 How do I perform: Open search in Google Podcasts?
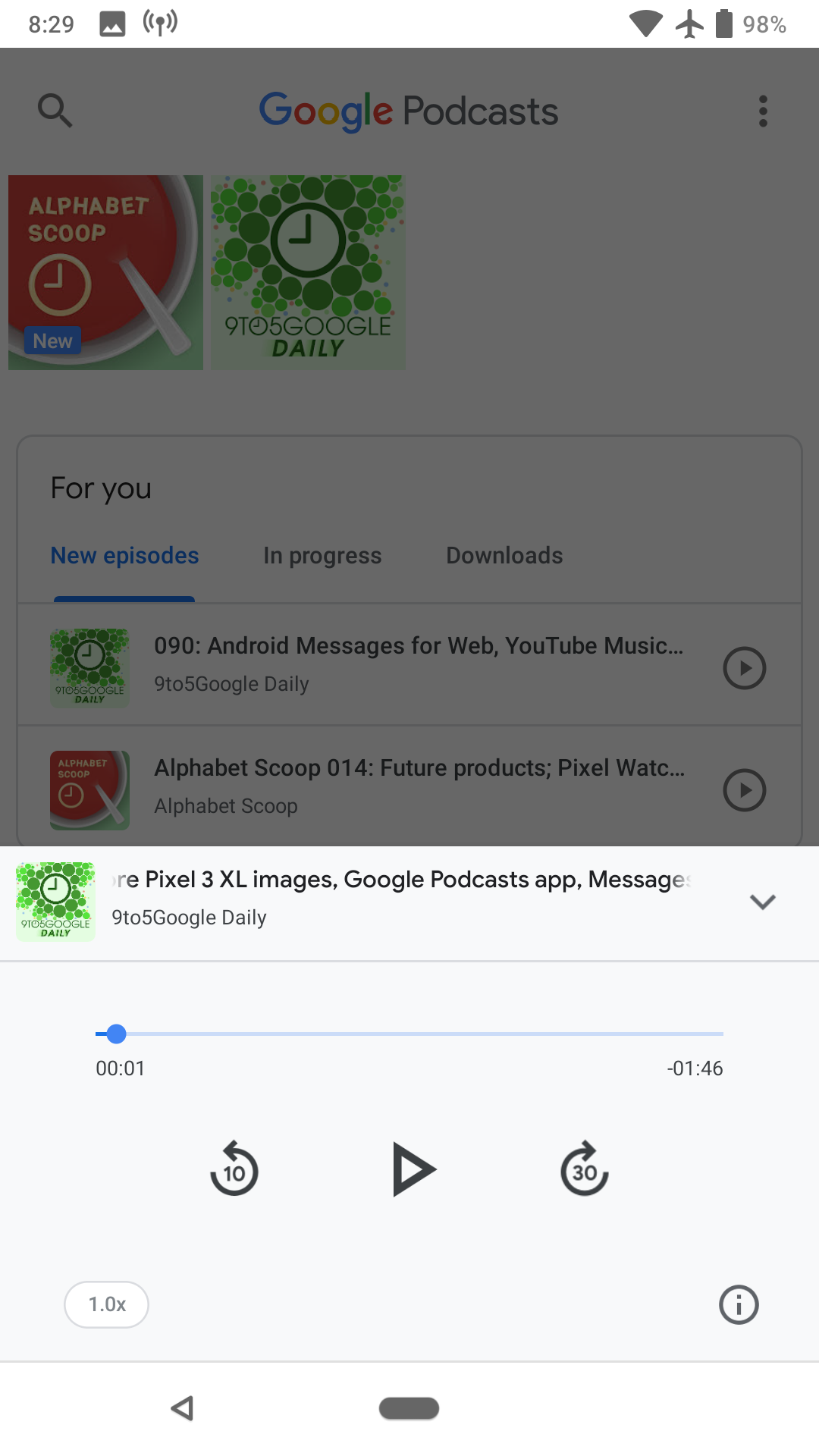point(55,111)
